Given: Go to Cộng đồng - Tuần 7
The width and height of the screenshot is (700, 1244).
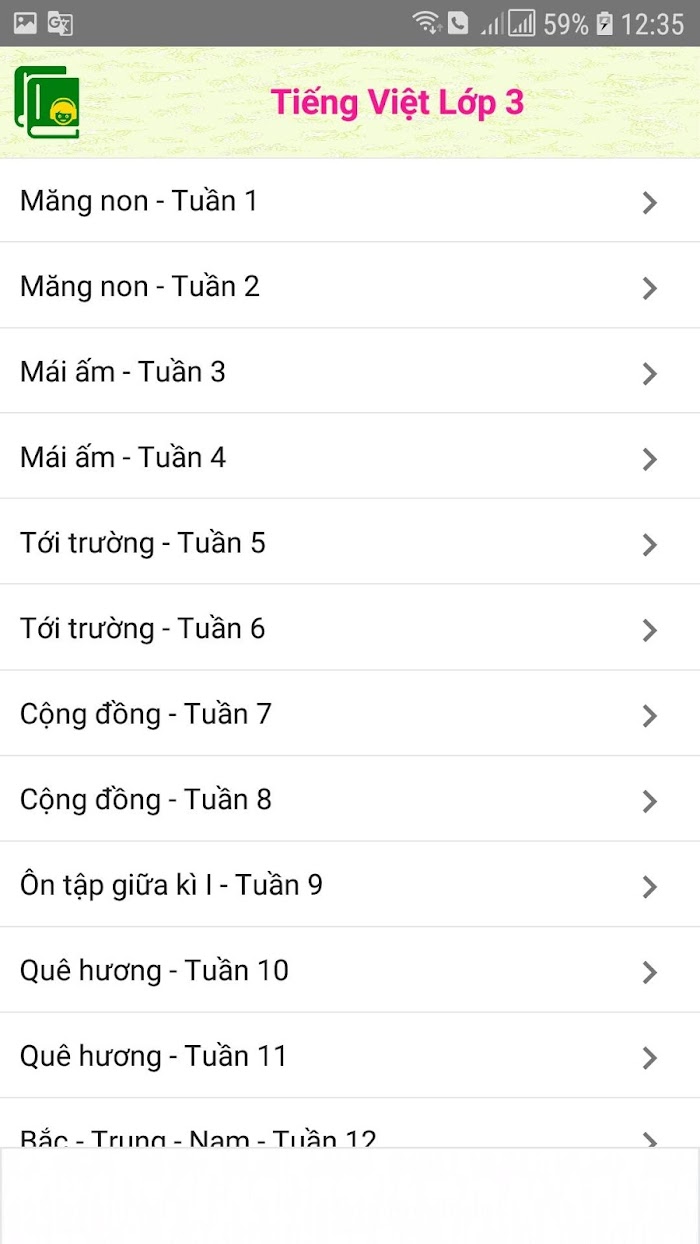Looking at the screenshot, I should 350,714.
